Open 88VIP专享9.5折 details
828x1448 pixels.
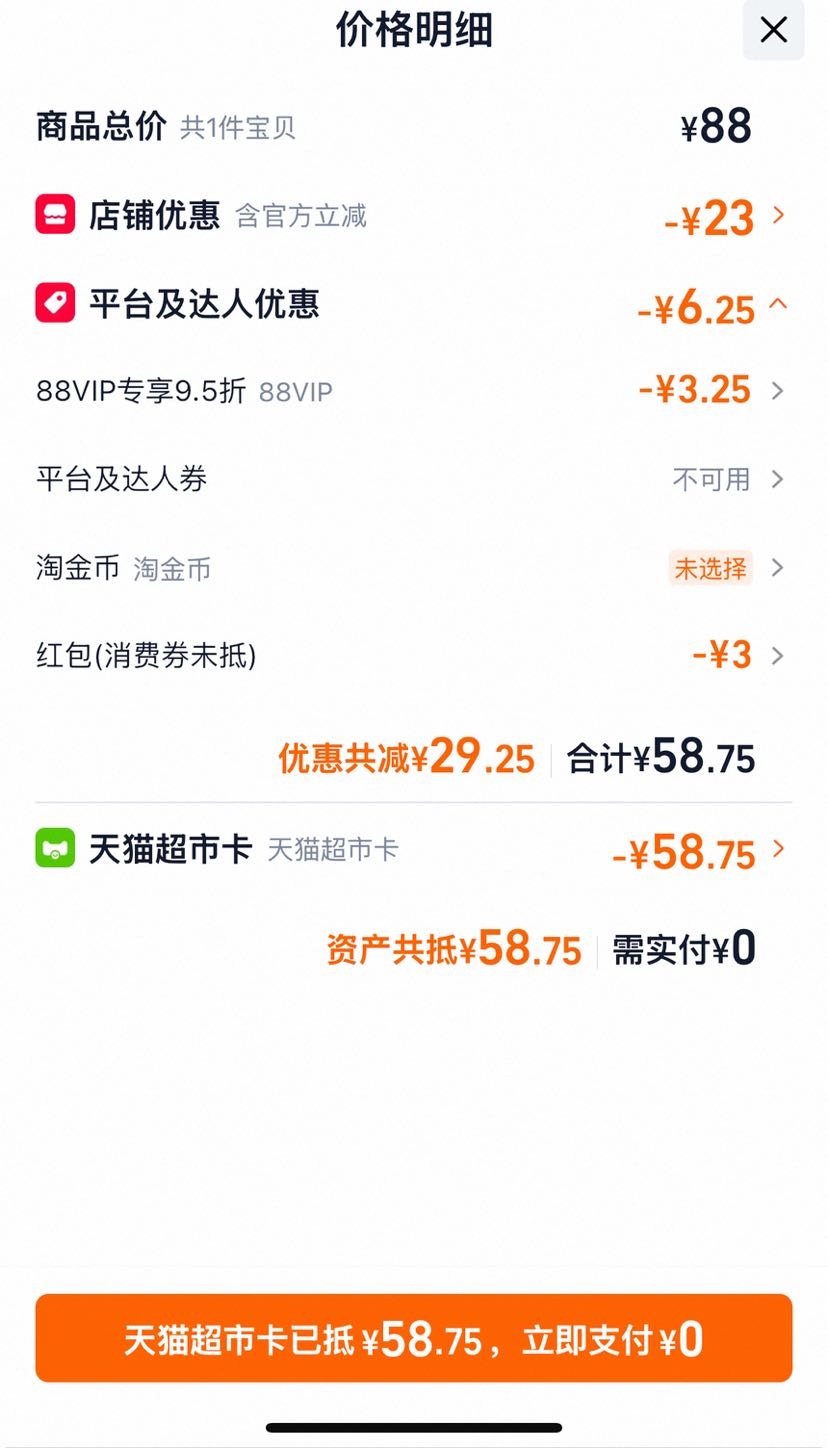point(414,391)
